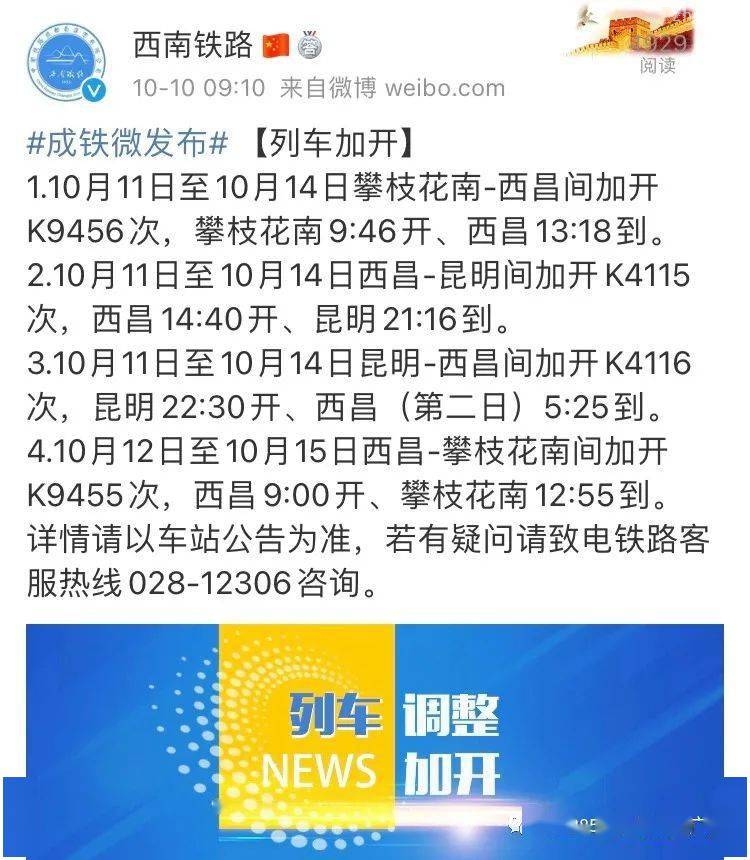View the 列车调整加开 post image
The image size is (750, 860).
point(374,720)
